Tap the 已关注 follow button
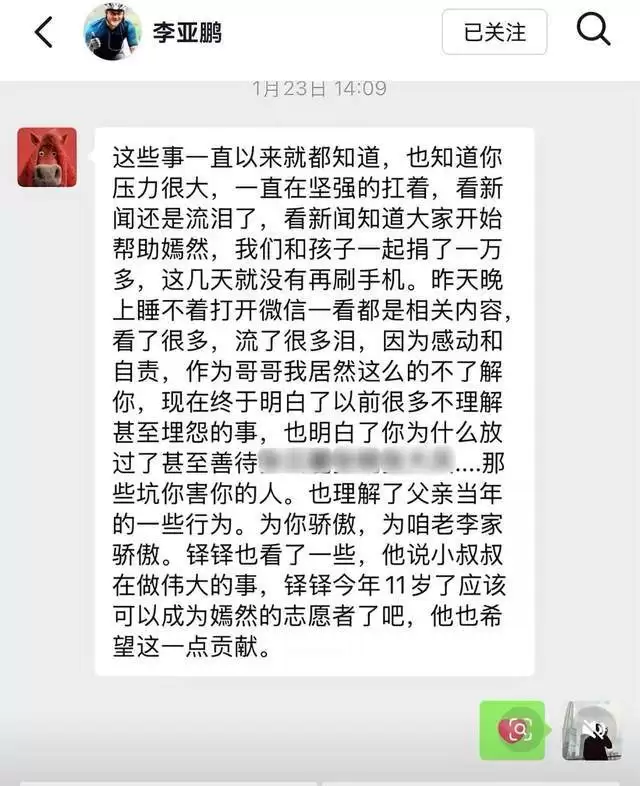This screenshot has height=786, width=640. (494, 32)
